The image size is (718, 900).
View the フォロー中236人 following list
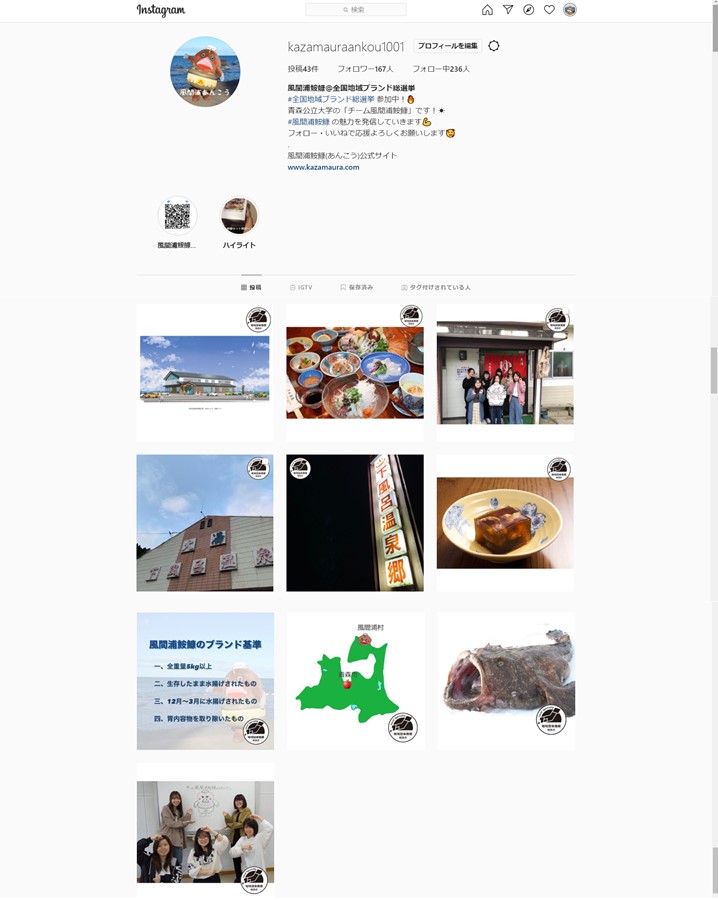pyautogui.click(x=441, y=69)
